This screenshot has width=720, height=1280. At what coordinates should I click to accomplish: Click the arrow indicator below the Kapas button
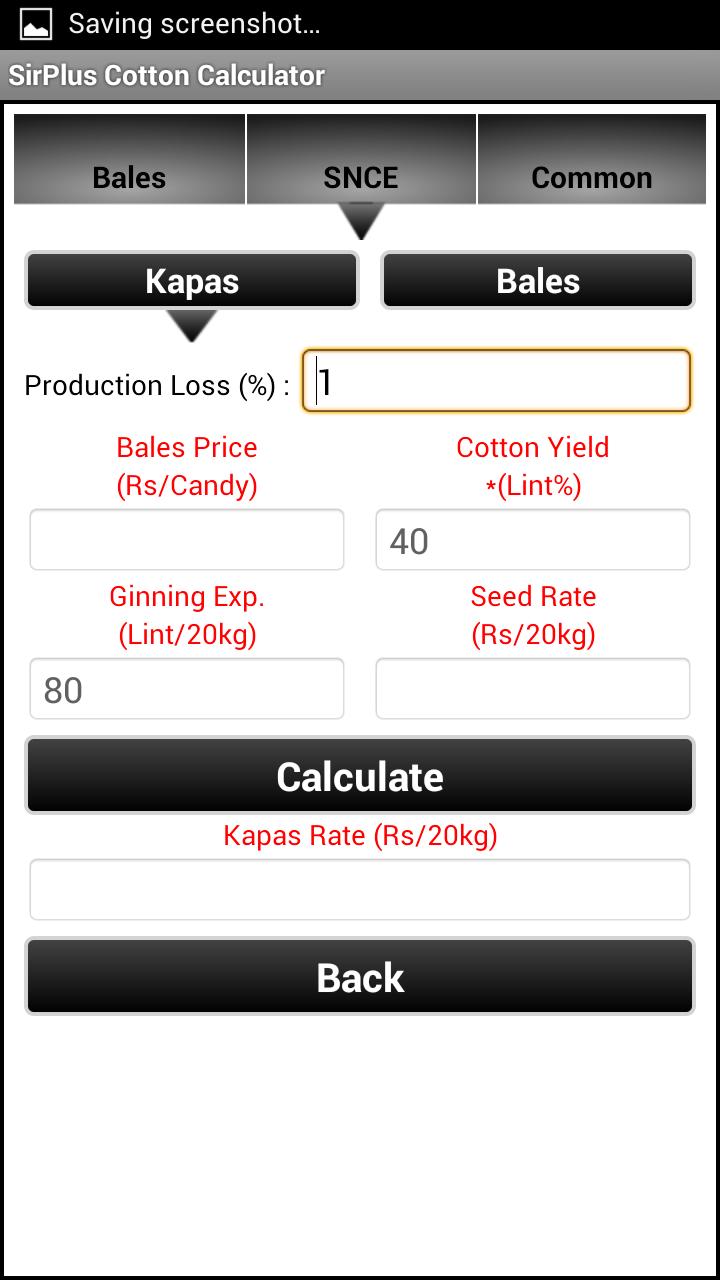coord(190,325)
